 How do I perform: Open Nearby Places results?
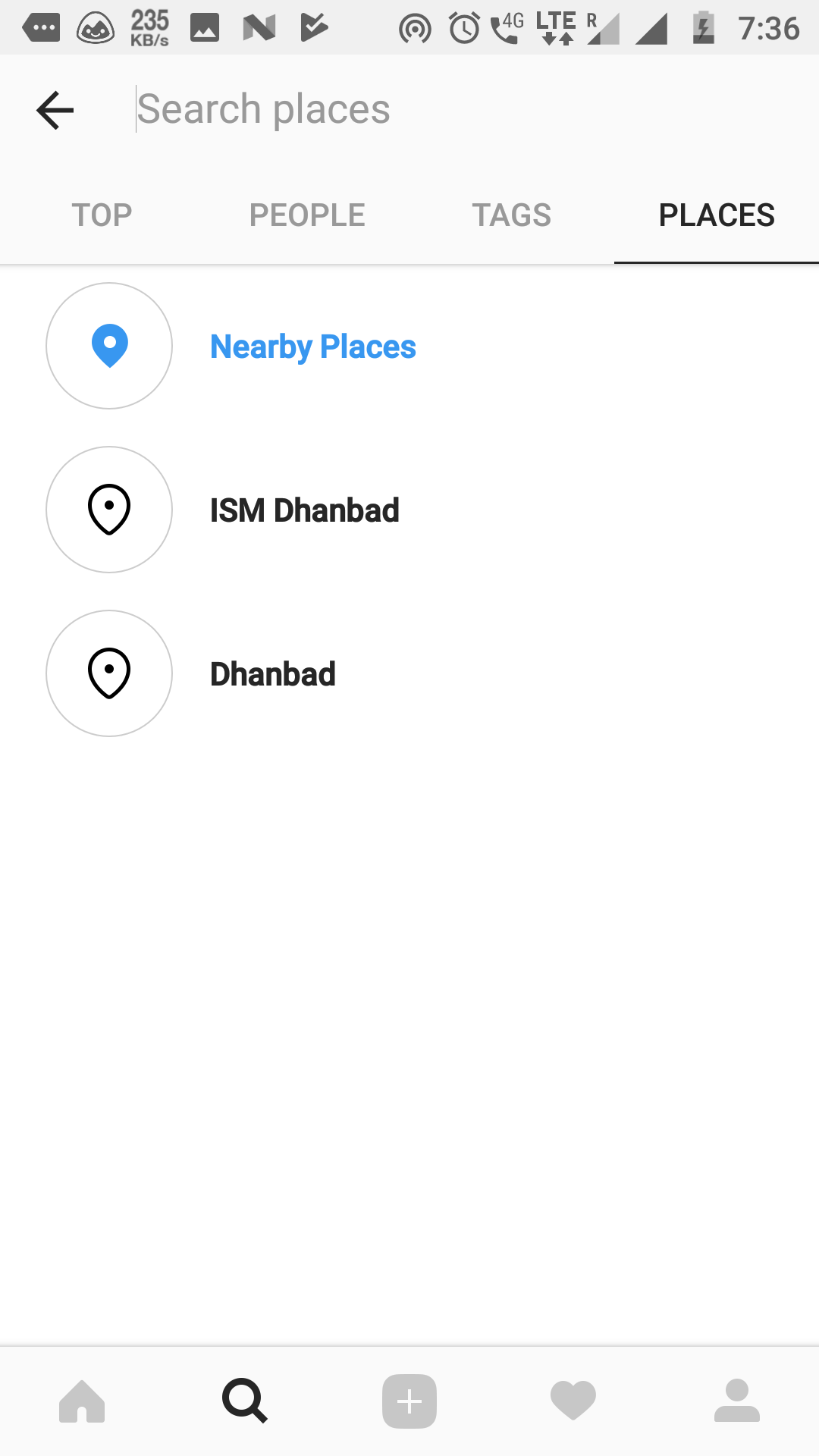[x=312, y=346]
